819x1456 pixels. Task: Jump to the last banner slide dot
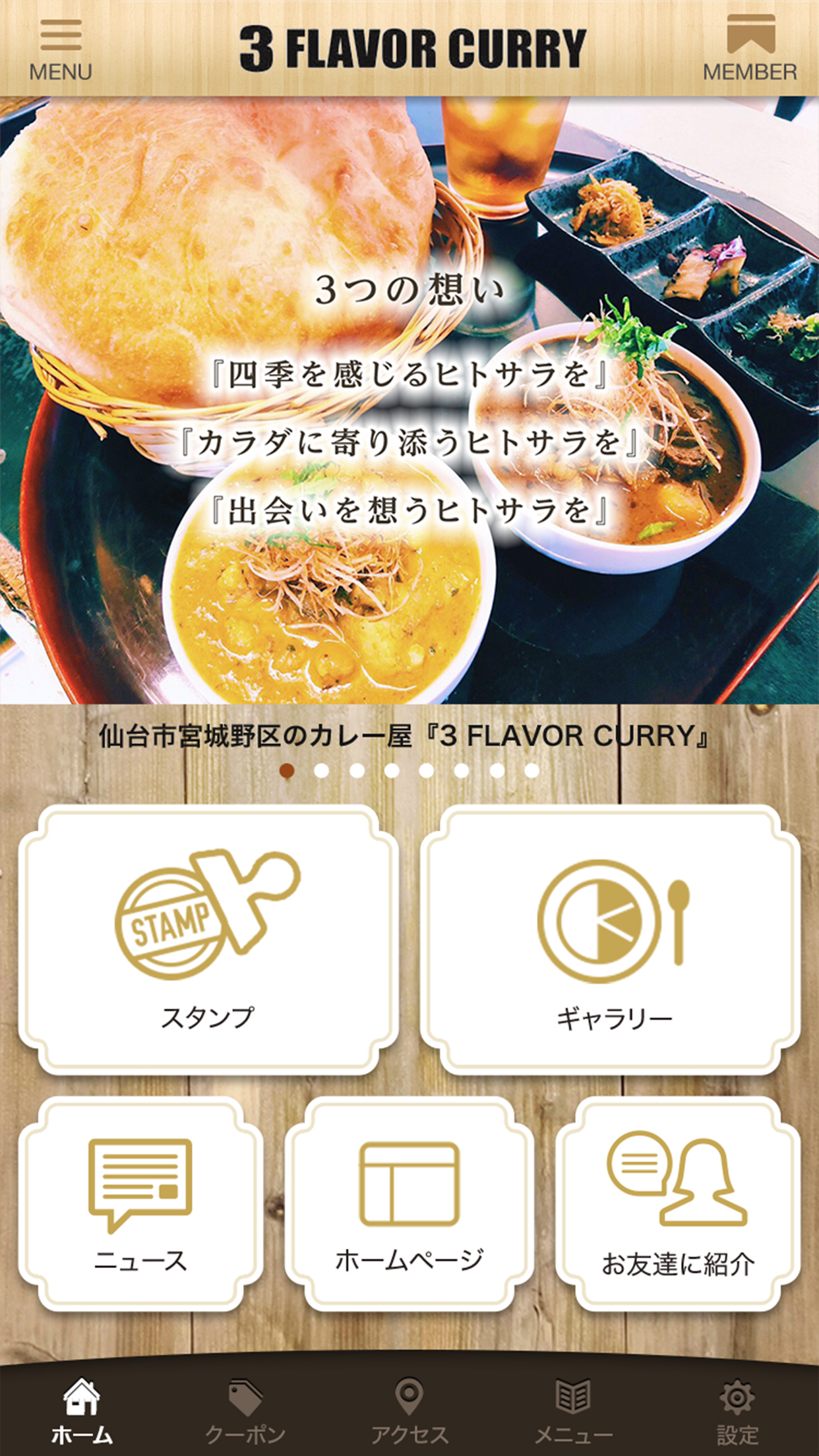click(x=531, y=770)
